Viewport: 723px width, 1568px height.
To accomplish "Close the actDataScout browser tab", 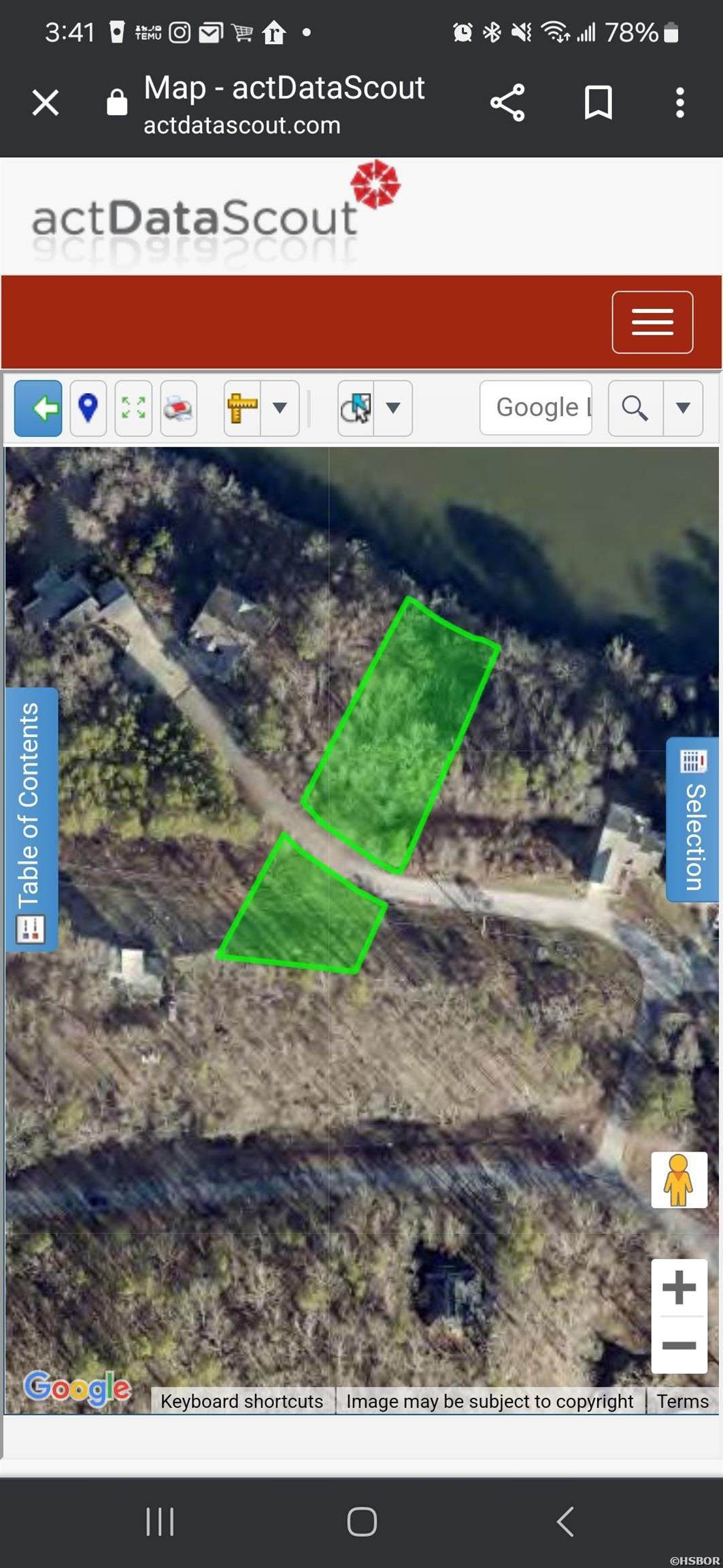I will click(x=46, y=103).
